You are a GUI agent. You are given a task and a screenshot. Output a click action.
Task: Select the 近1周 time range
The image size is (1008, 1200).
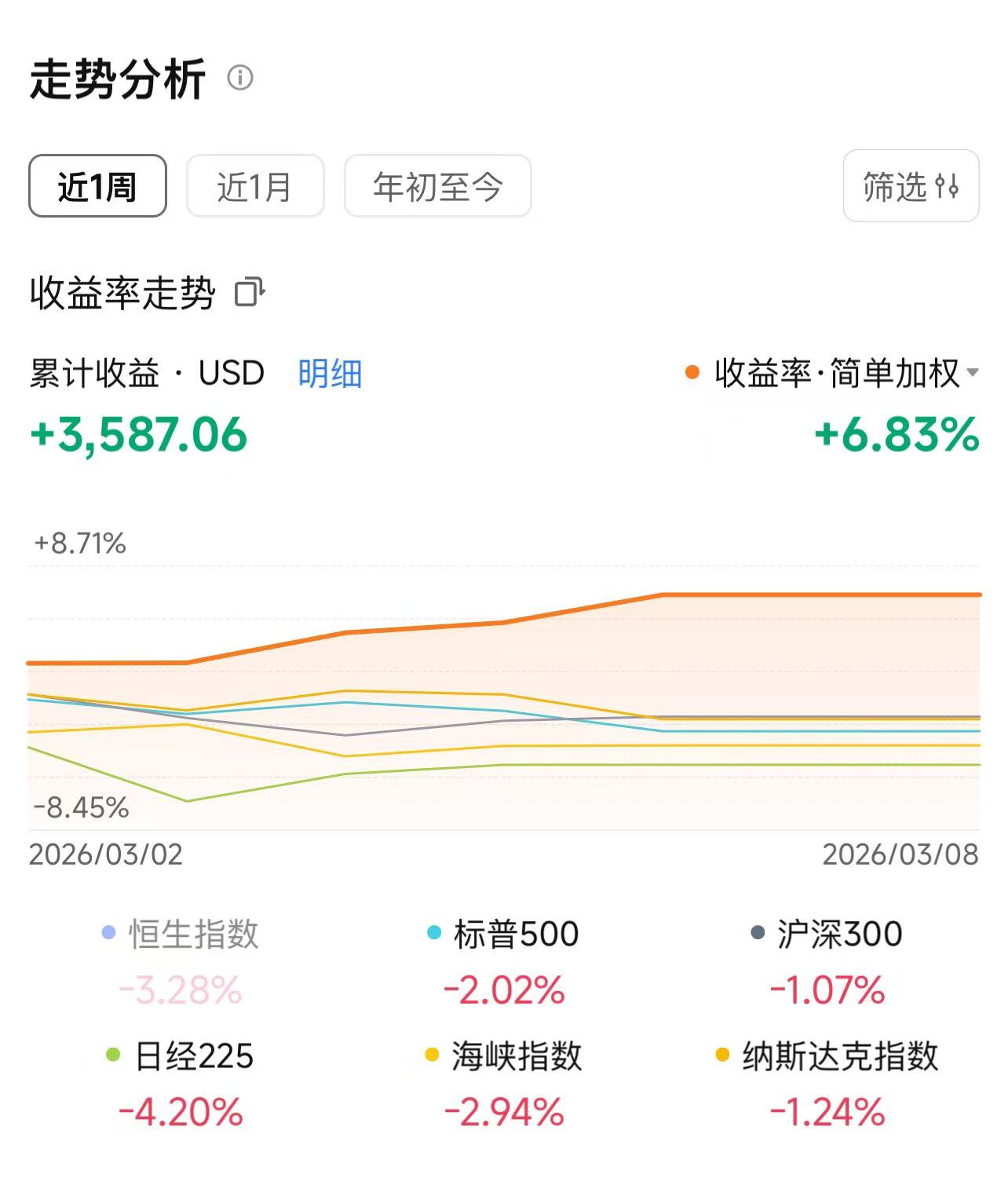pyautogui.click(x=97, y=186)
